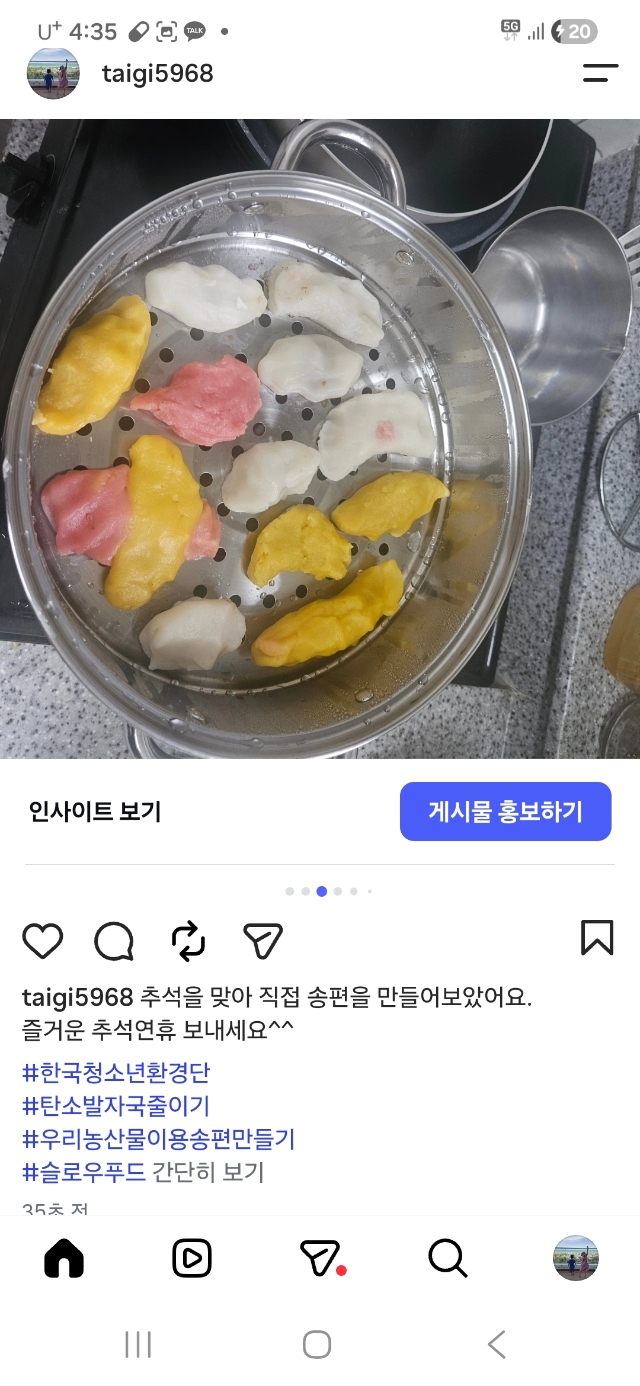
Task: Tap 간단히 보기 to collapse caption
Action: (x=208, y=1172)
